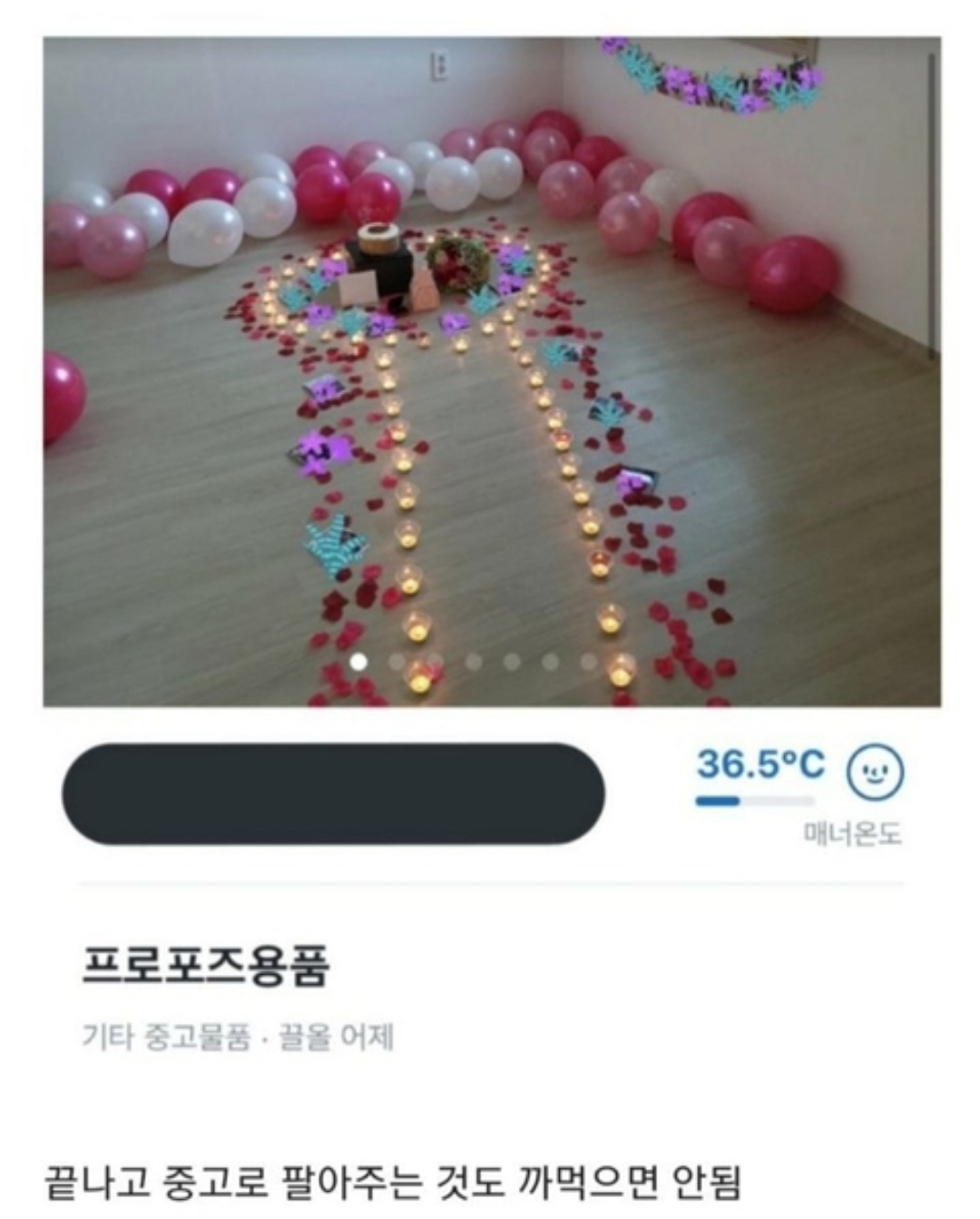Jump to the second photo indicator dot
The height and width of the screenshot is (1219, 980).
point(397,663)
